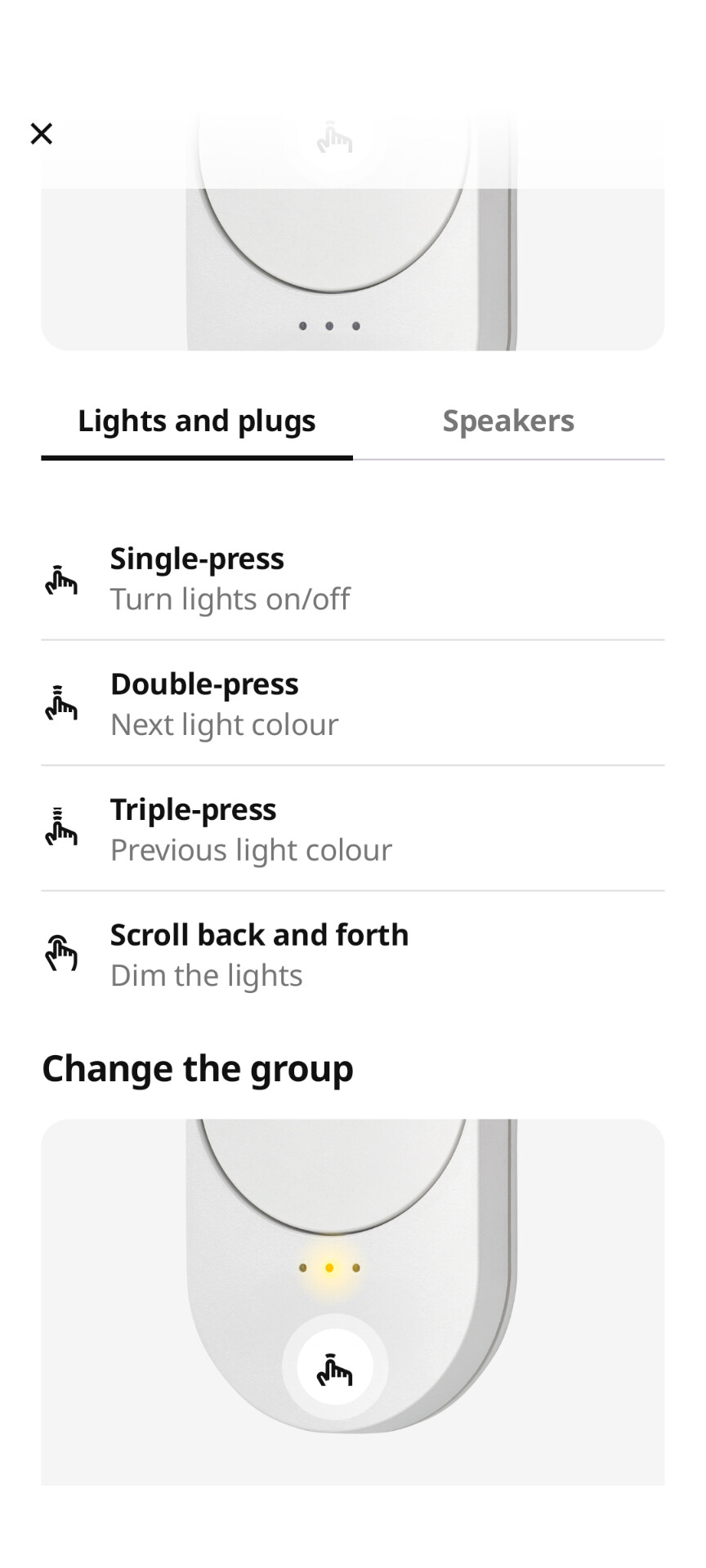This screenshot has height=1568, width=706.
Task: Close the remote guide screen
Action: (x=42, y=134)
